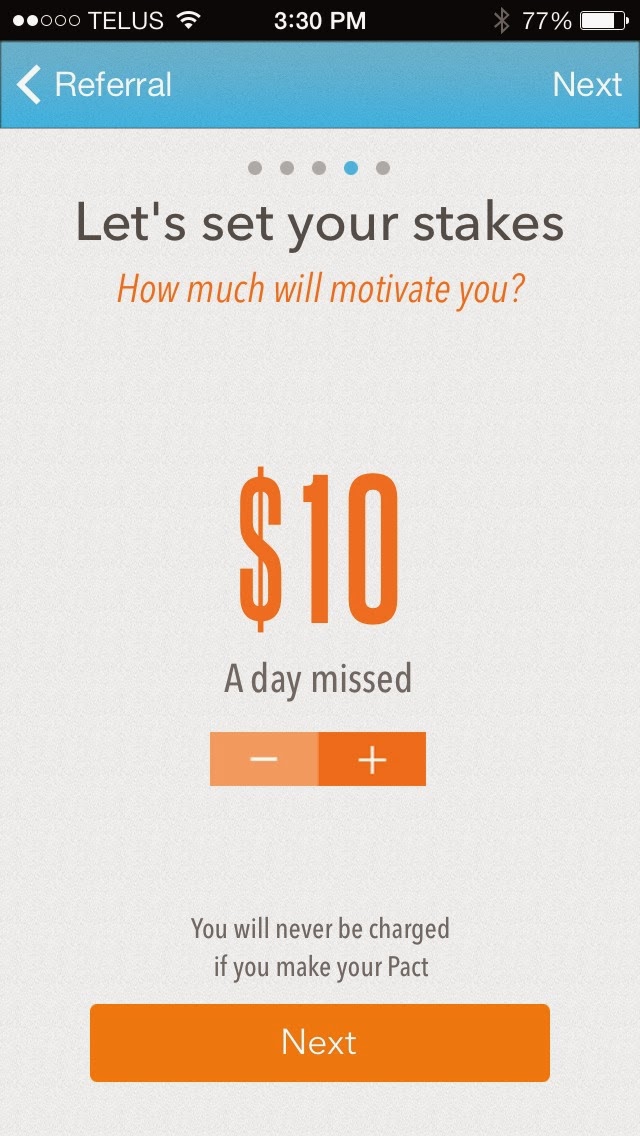Increase the stake with the plus button
Image resolution: width=640 pixels, height=1136 pixels.
[x=372, y=759]
